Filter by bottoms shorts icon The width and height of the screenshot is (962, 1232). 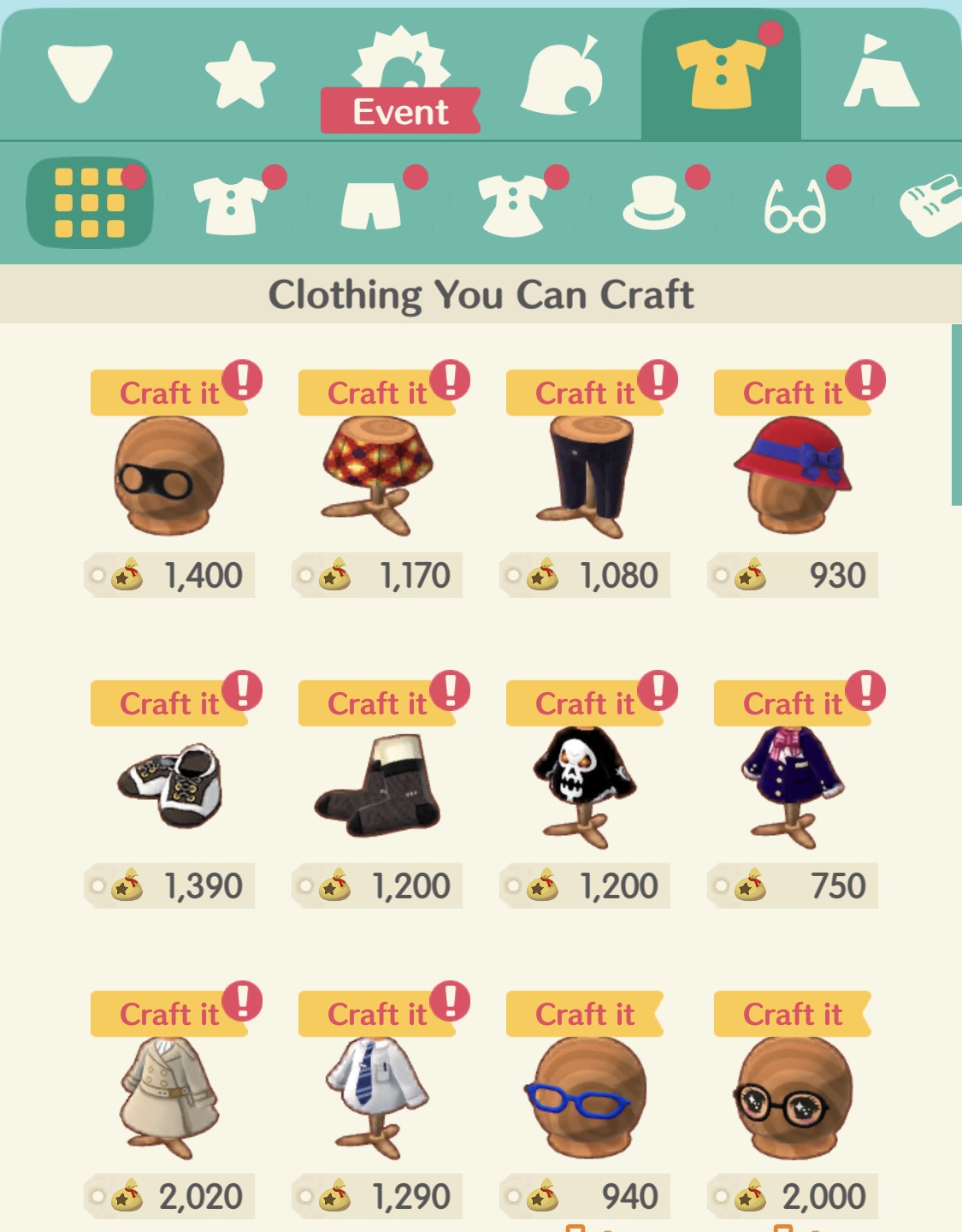(x=371, y=205)
